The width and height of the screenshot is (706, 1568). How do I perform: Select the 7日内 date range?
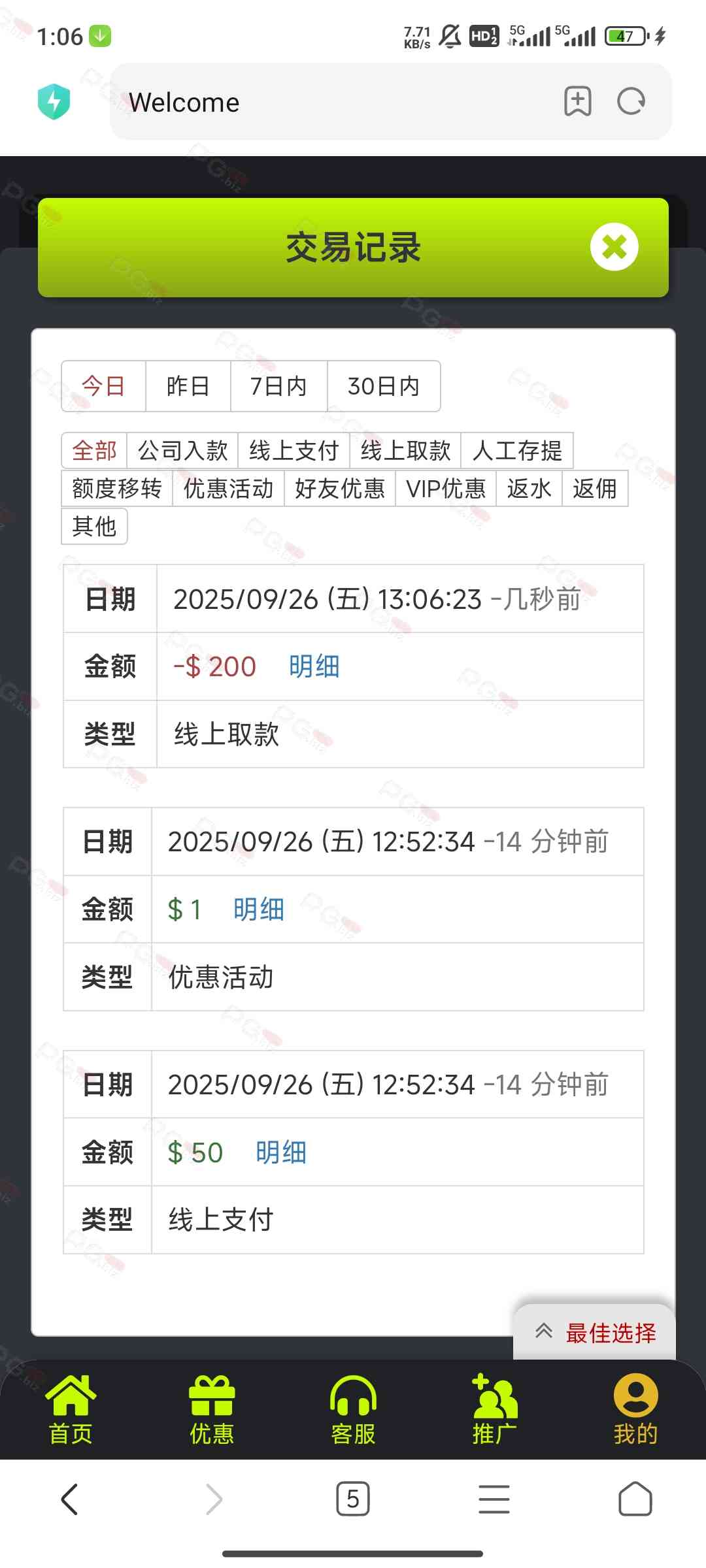click(278, 386)
